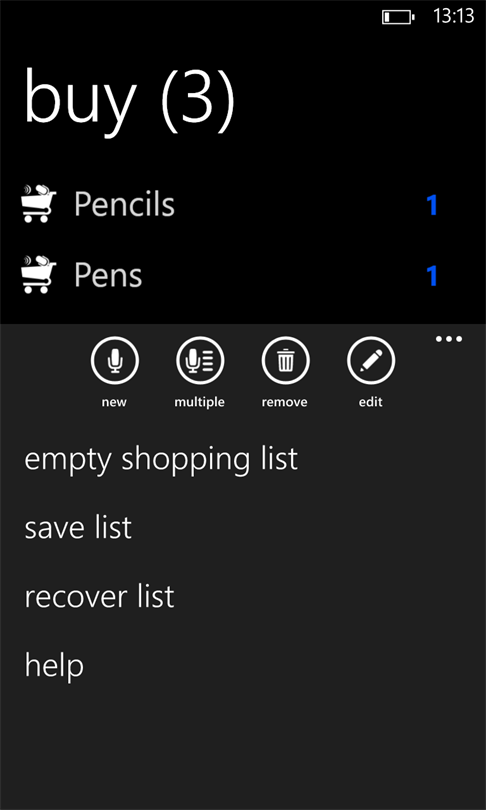
Task: Tap the multiple items microphone button
Action: 199,361
